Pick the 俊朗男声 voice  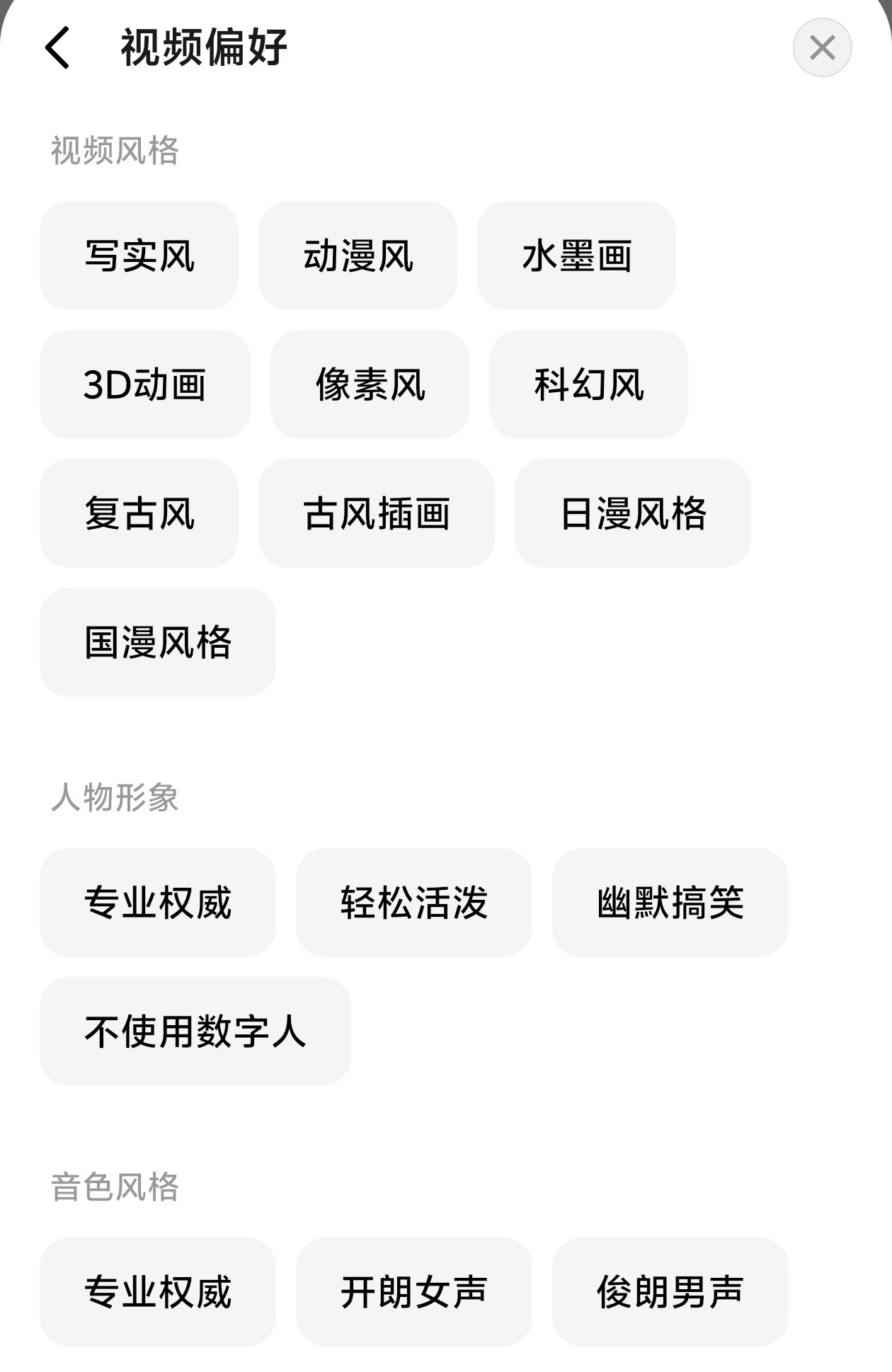point(670,1292)
